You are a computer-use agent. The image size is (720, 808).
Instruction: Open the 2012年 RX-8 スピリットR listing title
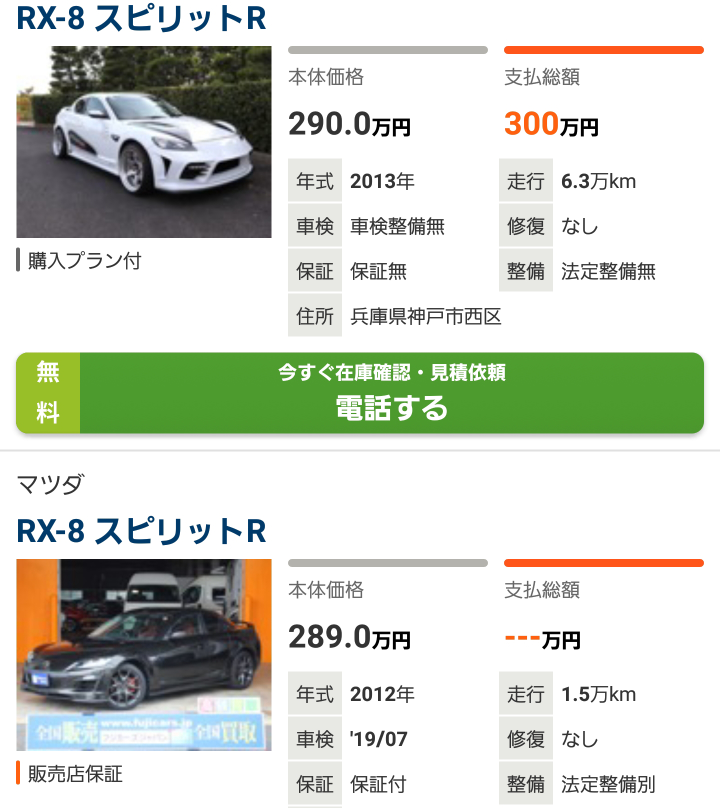(142, 530)
